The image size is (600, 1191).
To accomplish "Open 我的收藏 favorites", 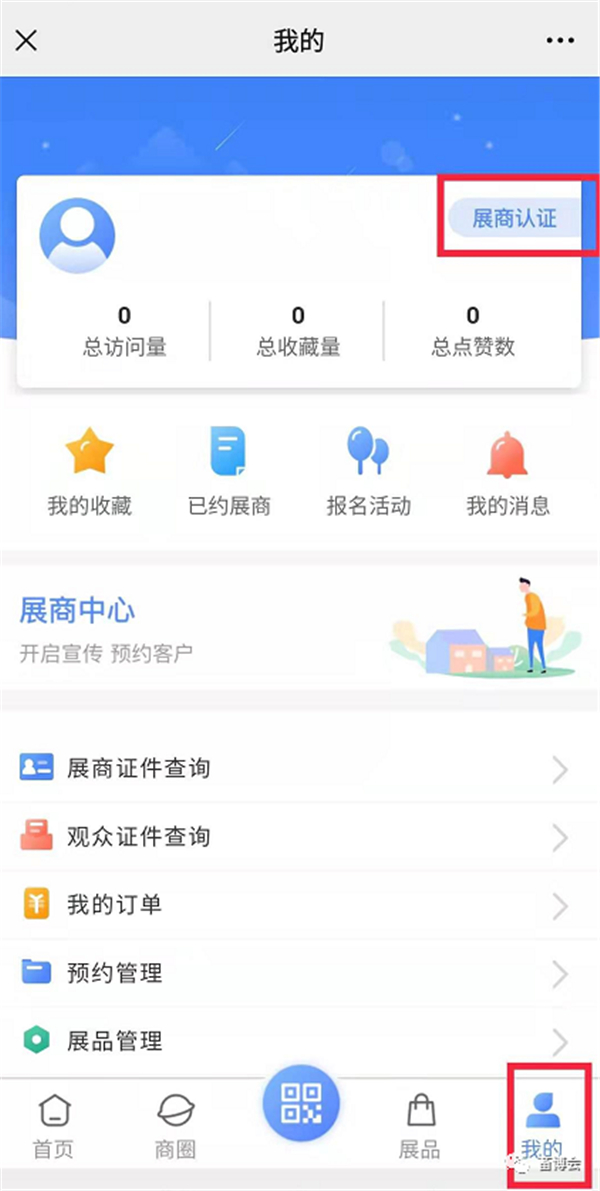I will point(90,471).
